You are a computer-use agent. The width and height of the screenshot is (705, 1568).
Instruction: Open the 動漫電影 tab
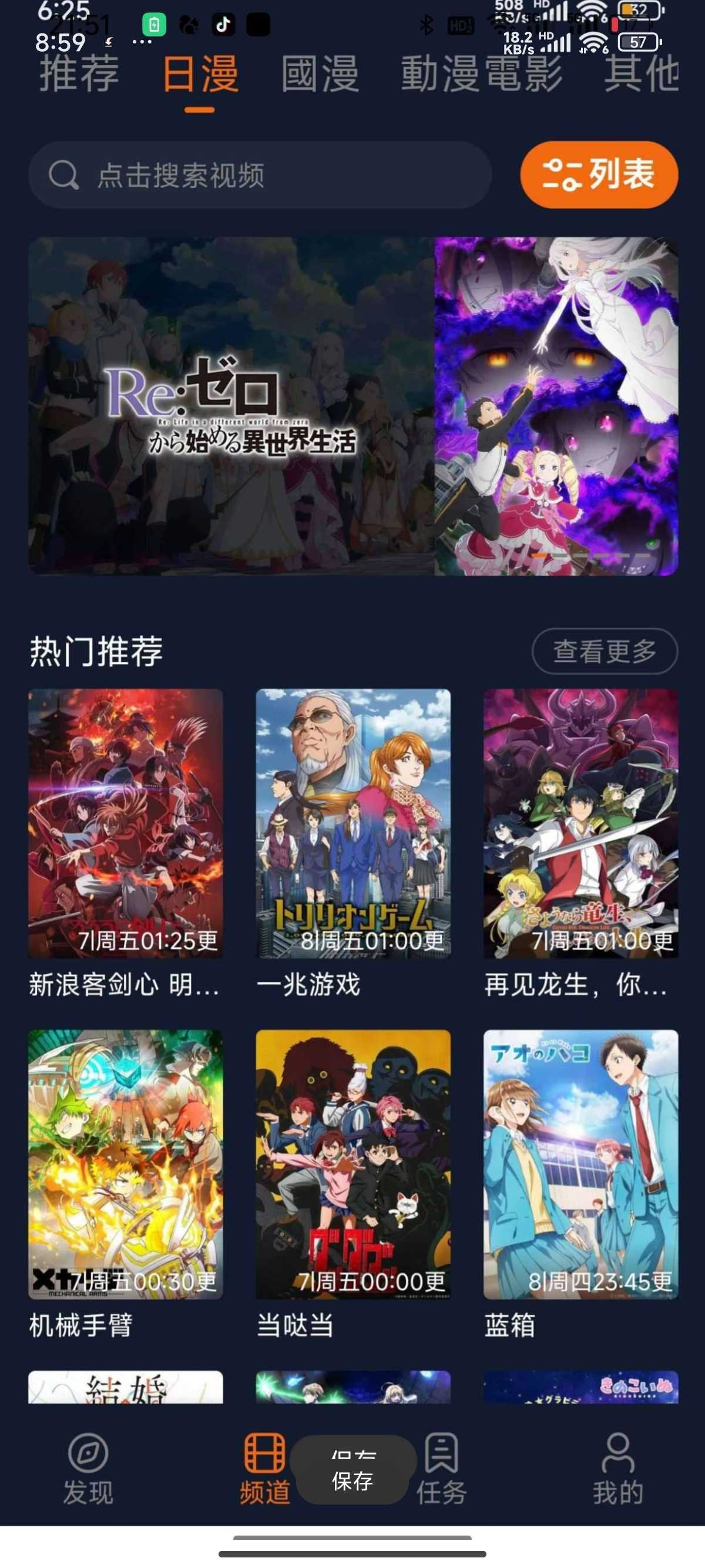click(481, 74)
